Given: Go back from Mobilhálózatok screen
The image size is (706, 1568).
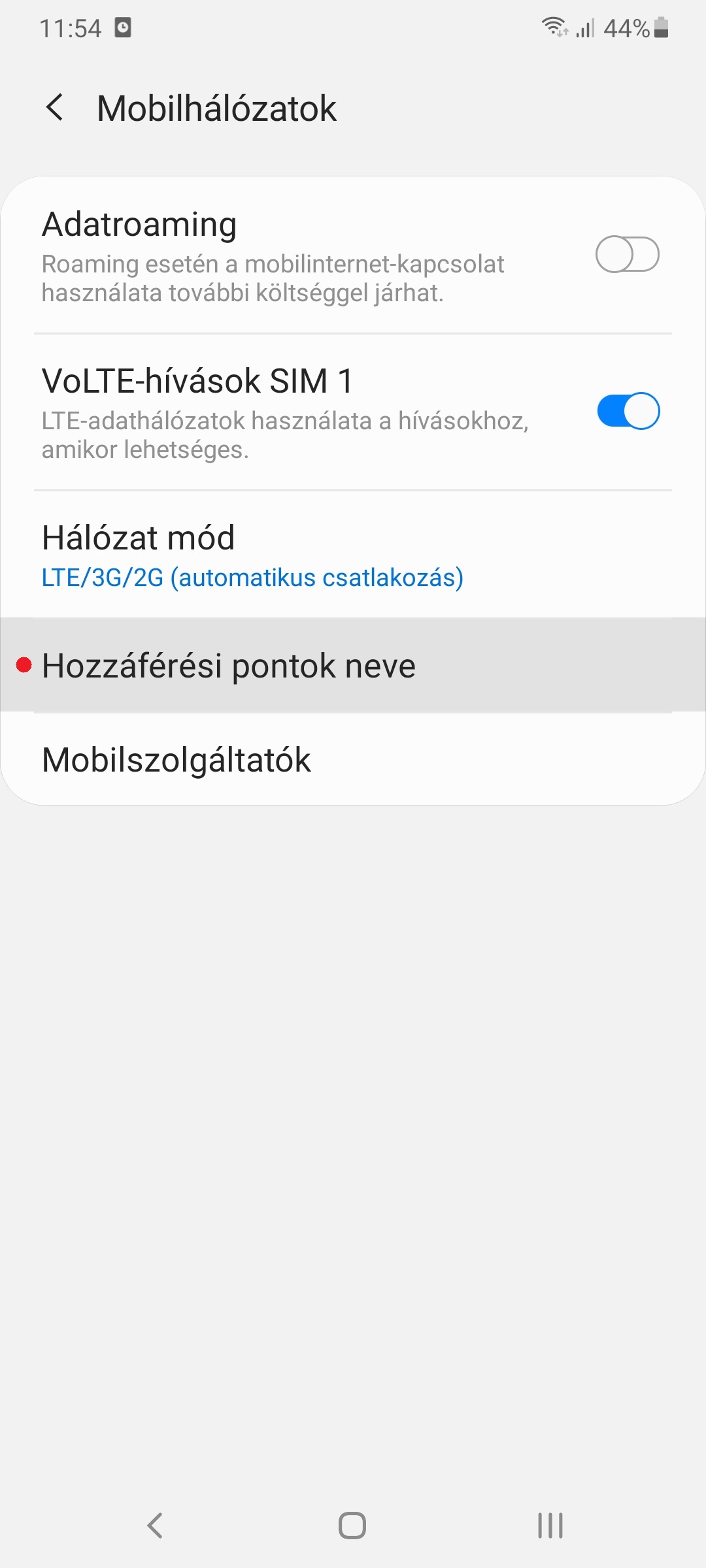Looking at the screenshot, I should (55, 108).
